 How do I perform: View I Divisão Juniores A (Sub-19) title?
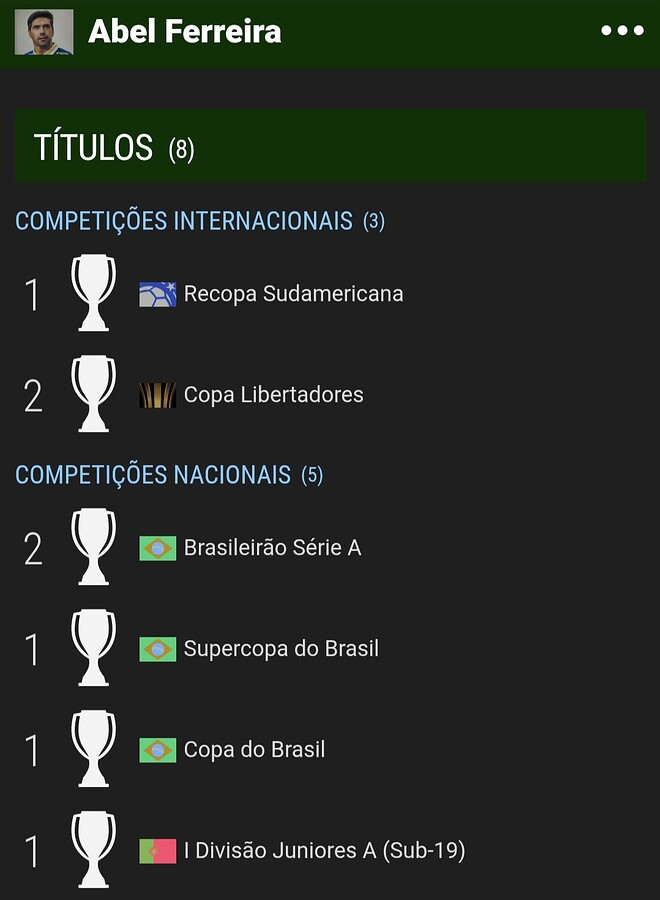[x=324, y=851]
